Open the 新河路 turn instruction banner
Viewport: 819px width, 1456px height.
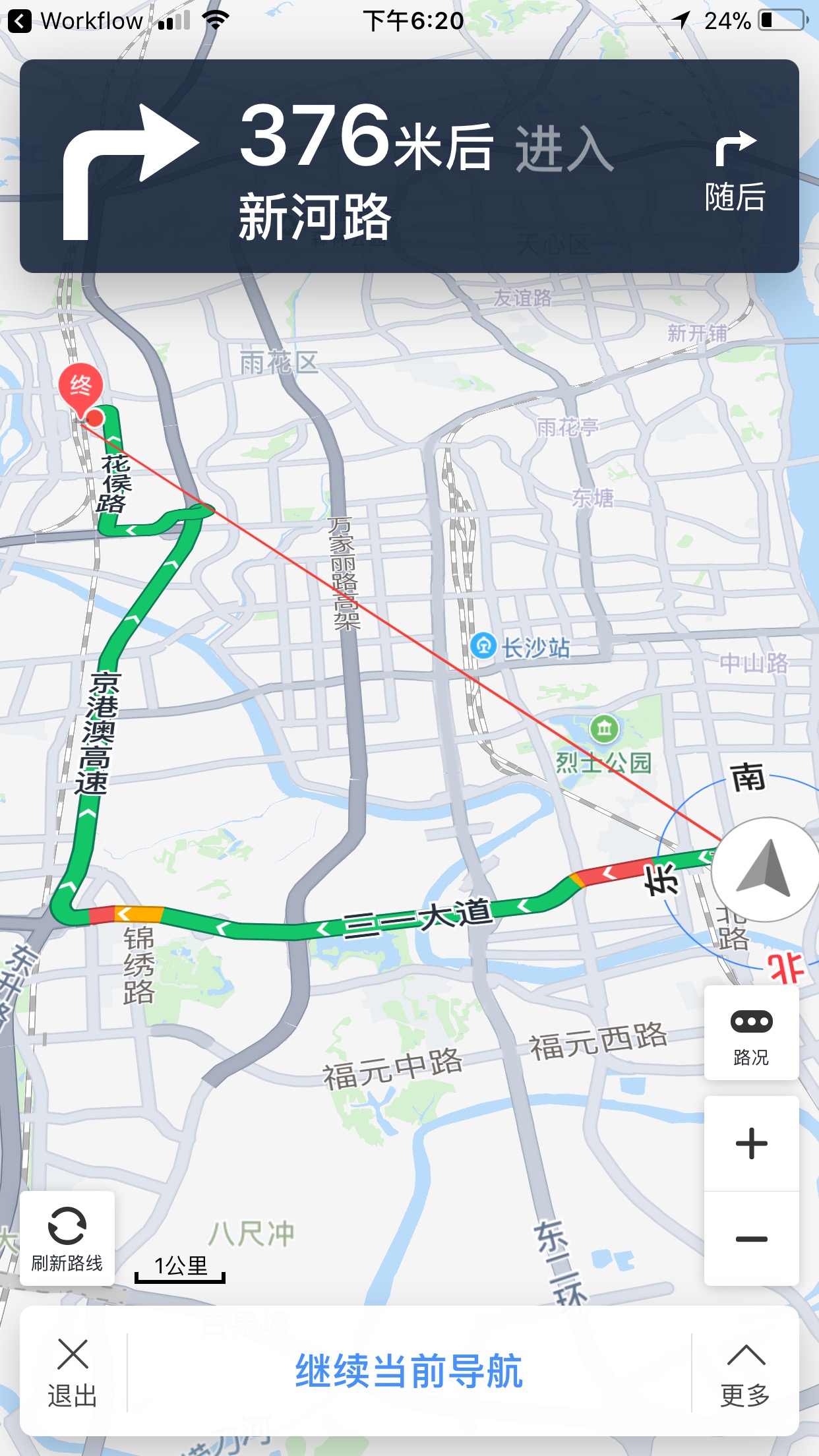409,166
